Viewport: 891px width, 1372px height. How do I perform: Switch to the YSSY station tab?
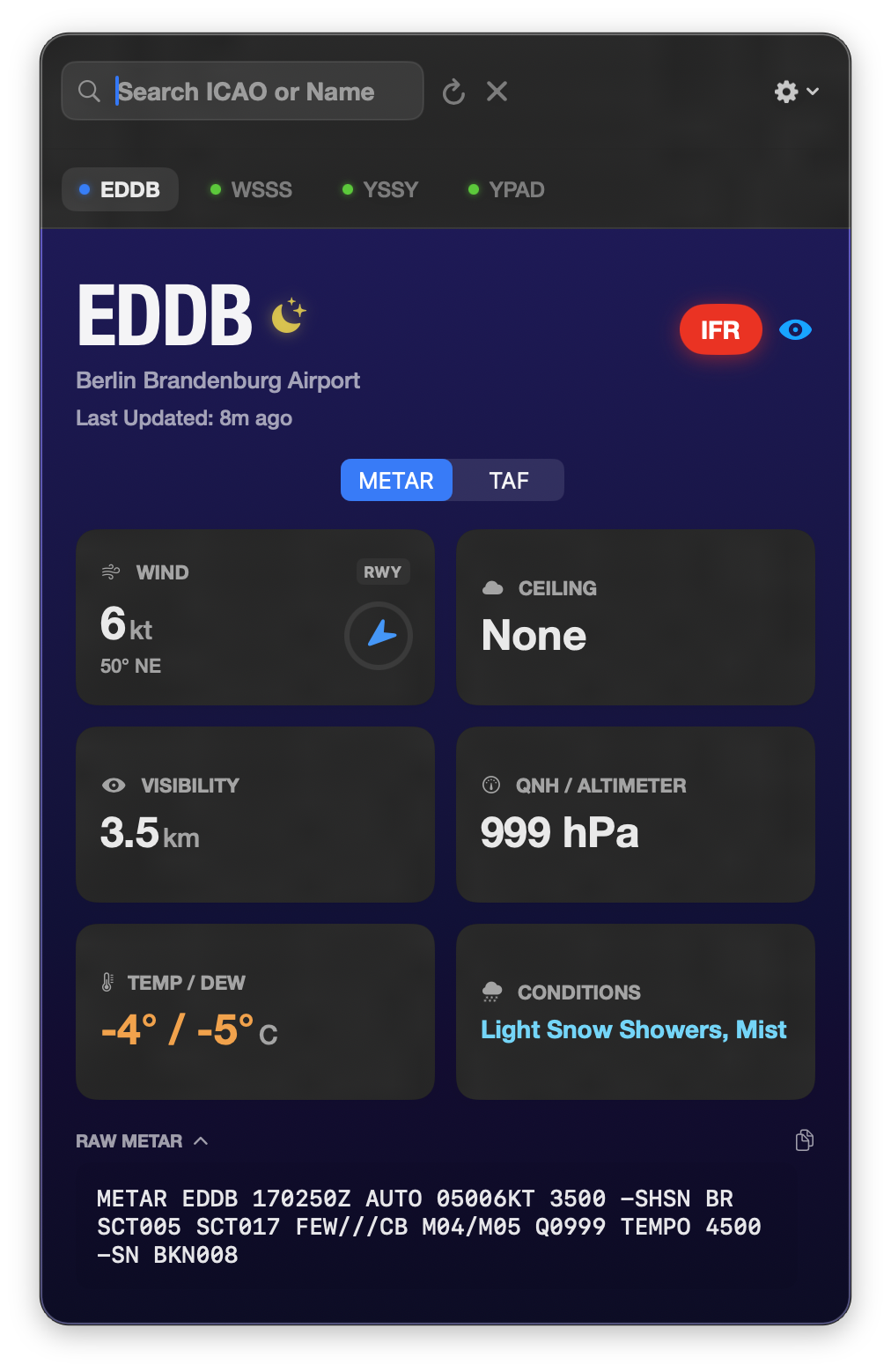tap(380, 189)
